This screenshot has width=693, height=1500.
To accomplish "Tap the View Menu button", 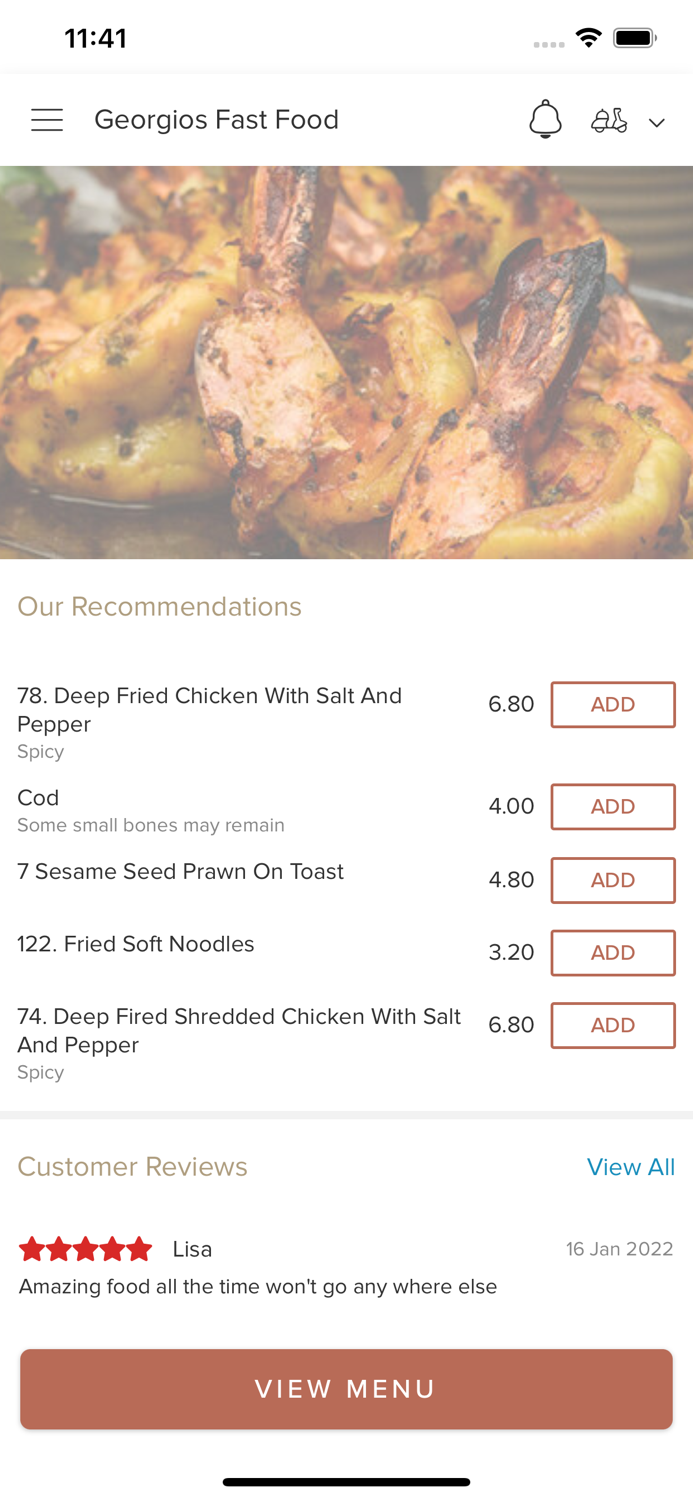I will point(346,1389).
